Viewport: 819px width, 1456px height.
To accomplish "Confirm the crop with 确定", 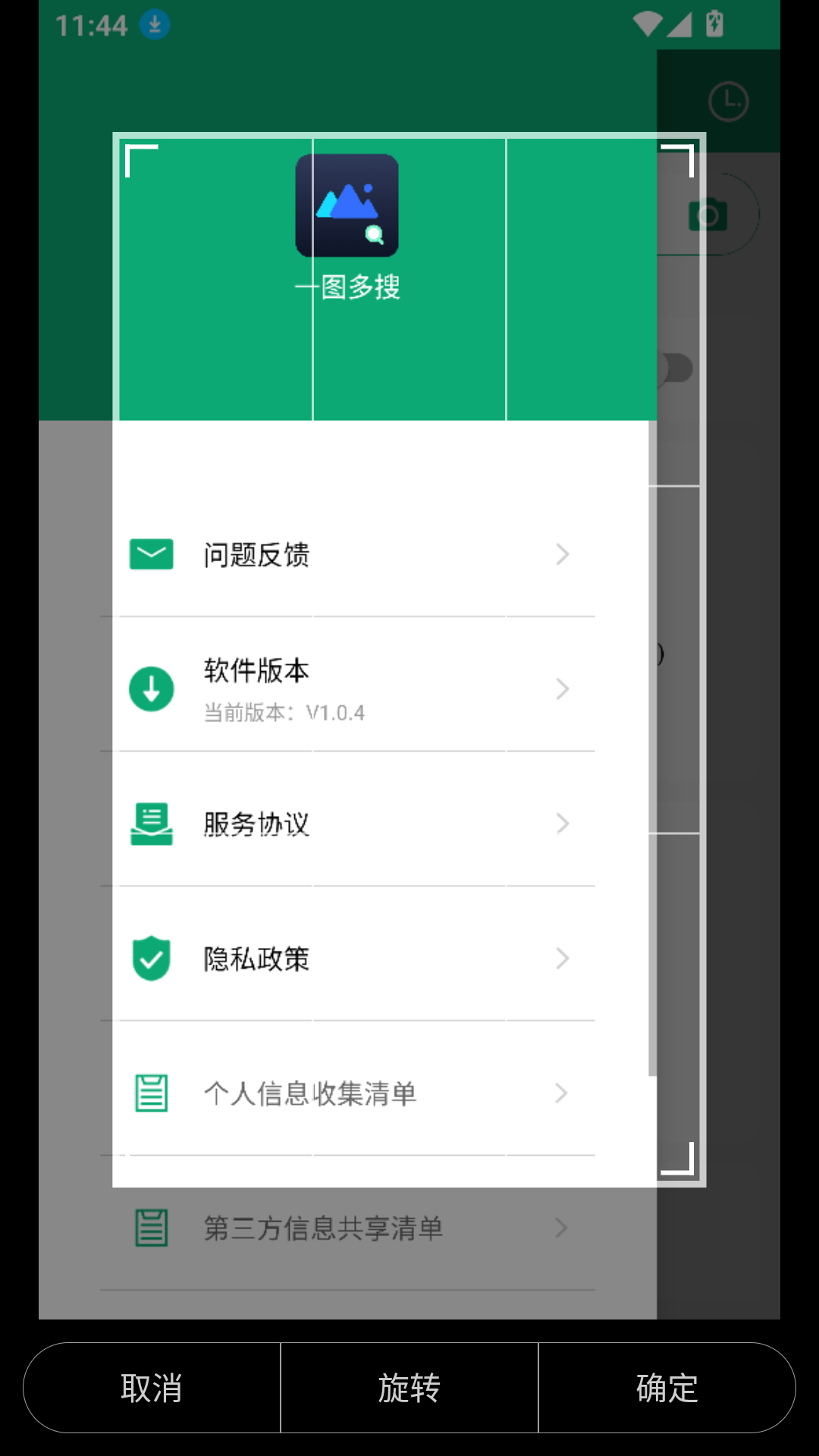I will [667, 1388].
